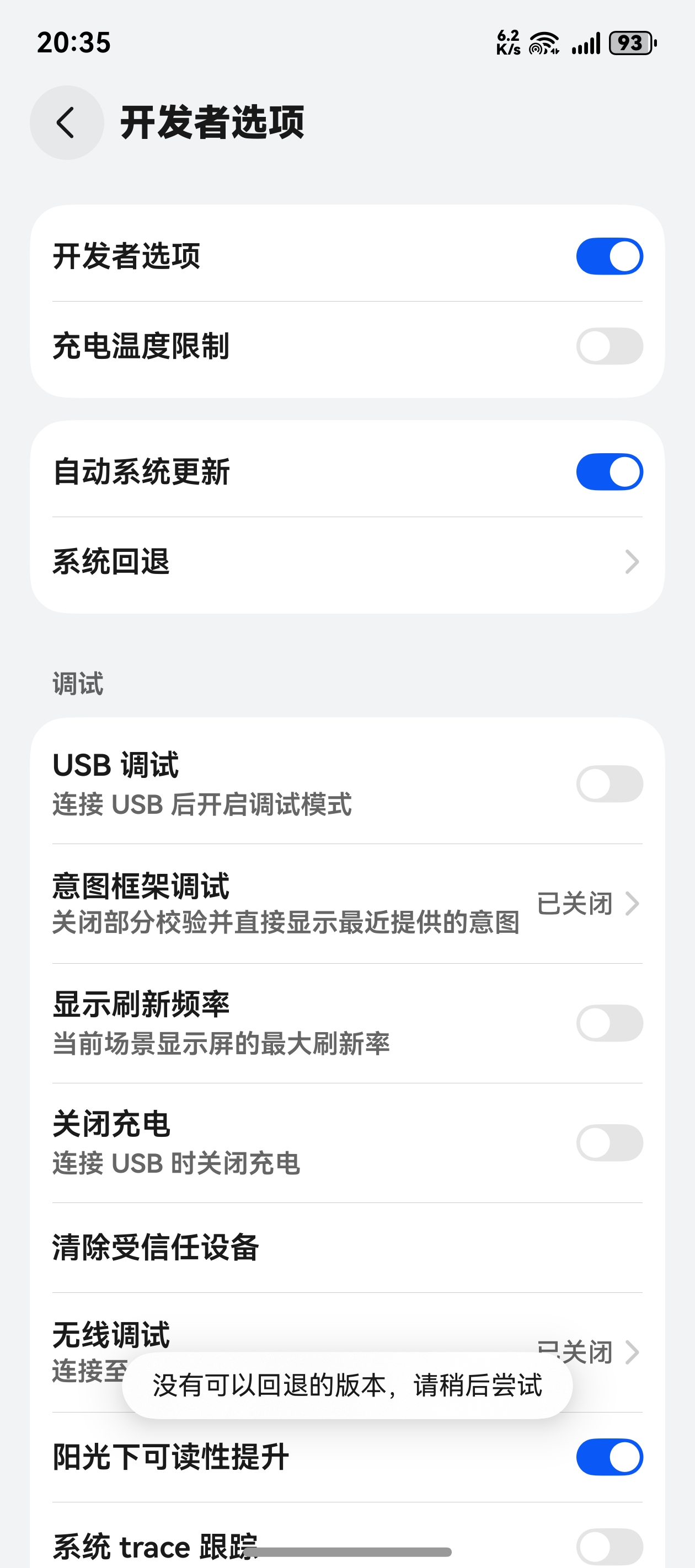Enable 系统 trace 跟踪 toggle
695x1568 pixels.
608,1546
